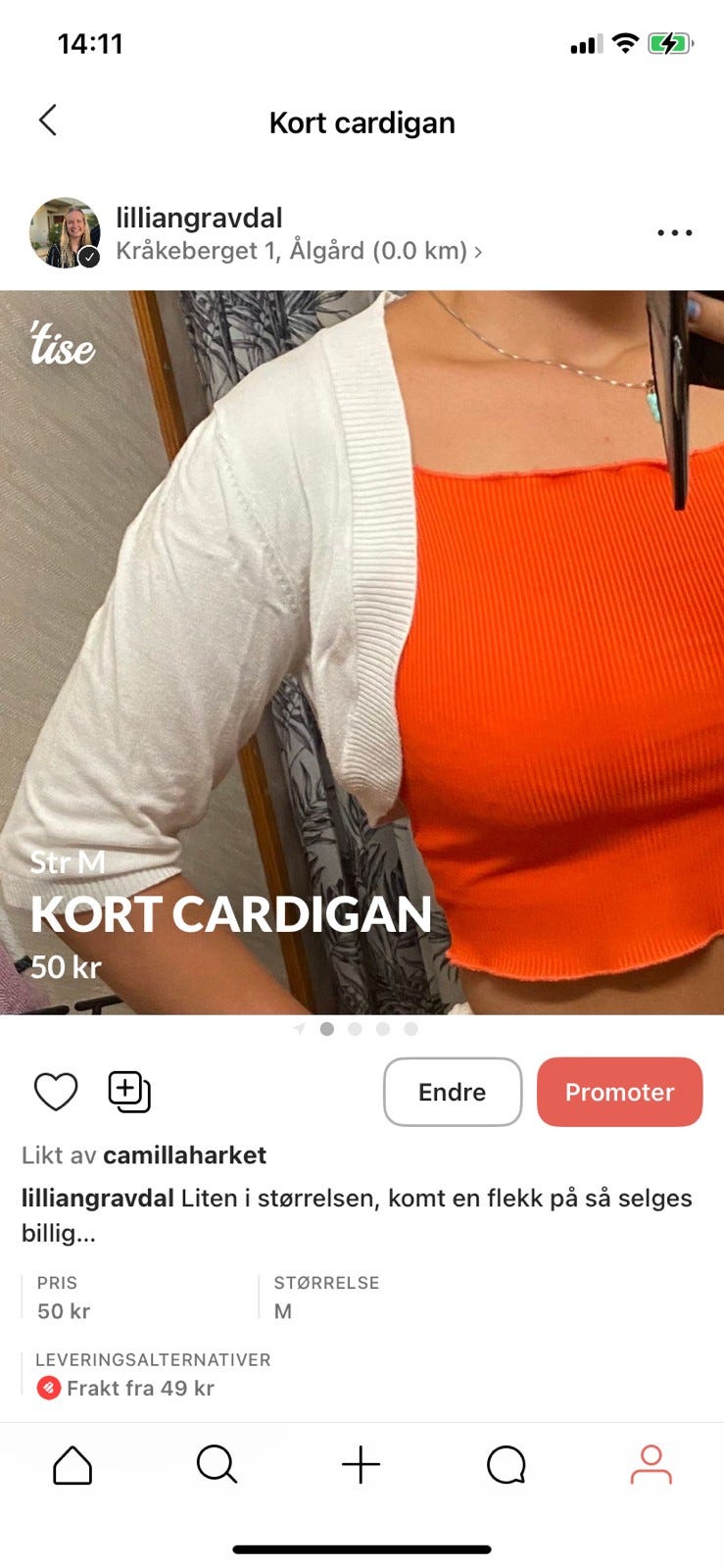Screen dimensions: 724x1568
Task: Open seller lilliangravdal's profile name
Action: pos(199,217)
